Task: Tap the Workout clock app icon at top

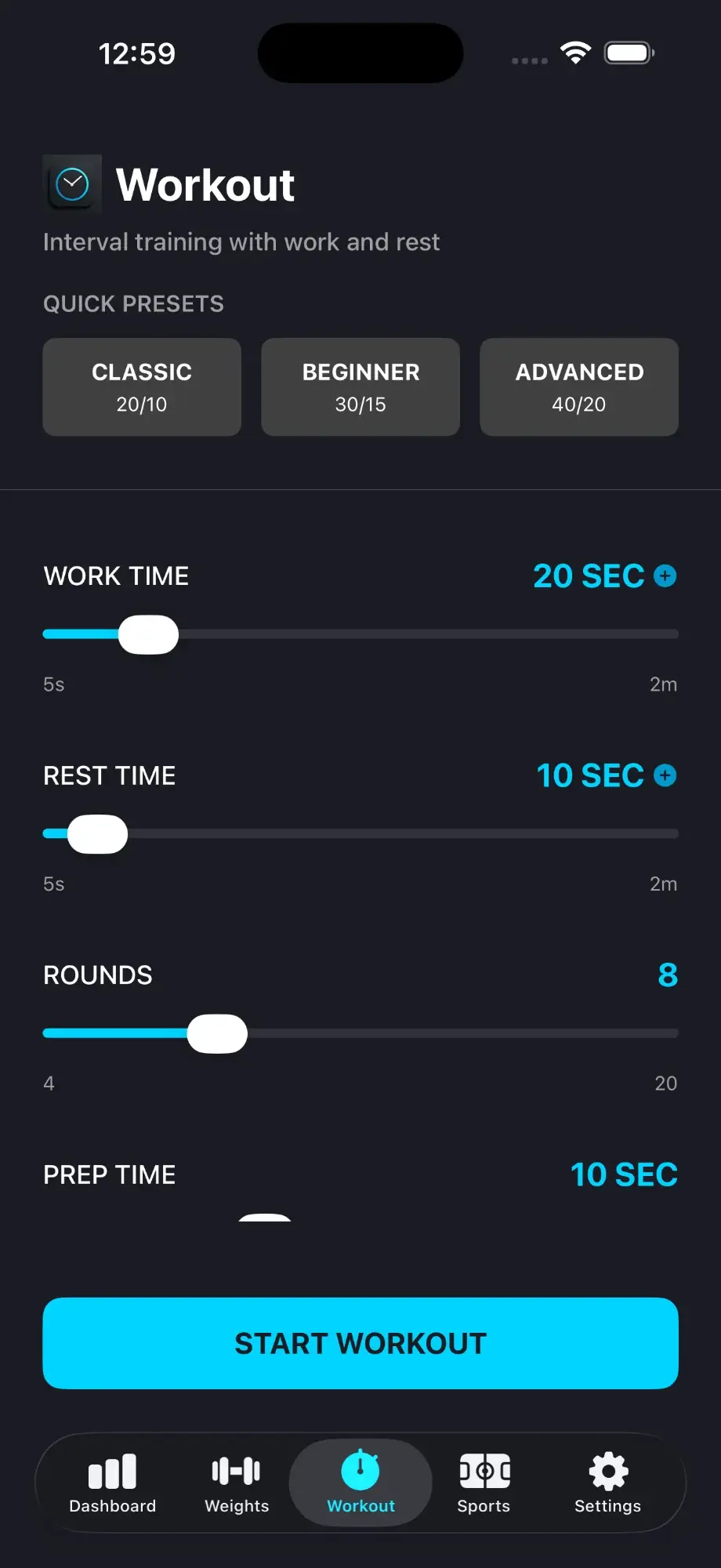Action: click(x=72, y=183)
